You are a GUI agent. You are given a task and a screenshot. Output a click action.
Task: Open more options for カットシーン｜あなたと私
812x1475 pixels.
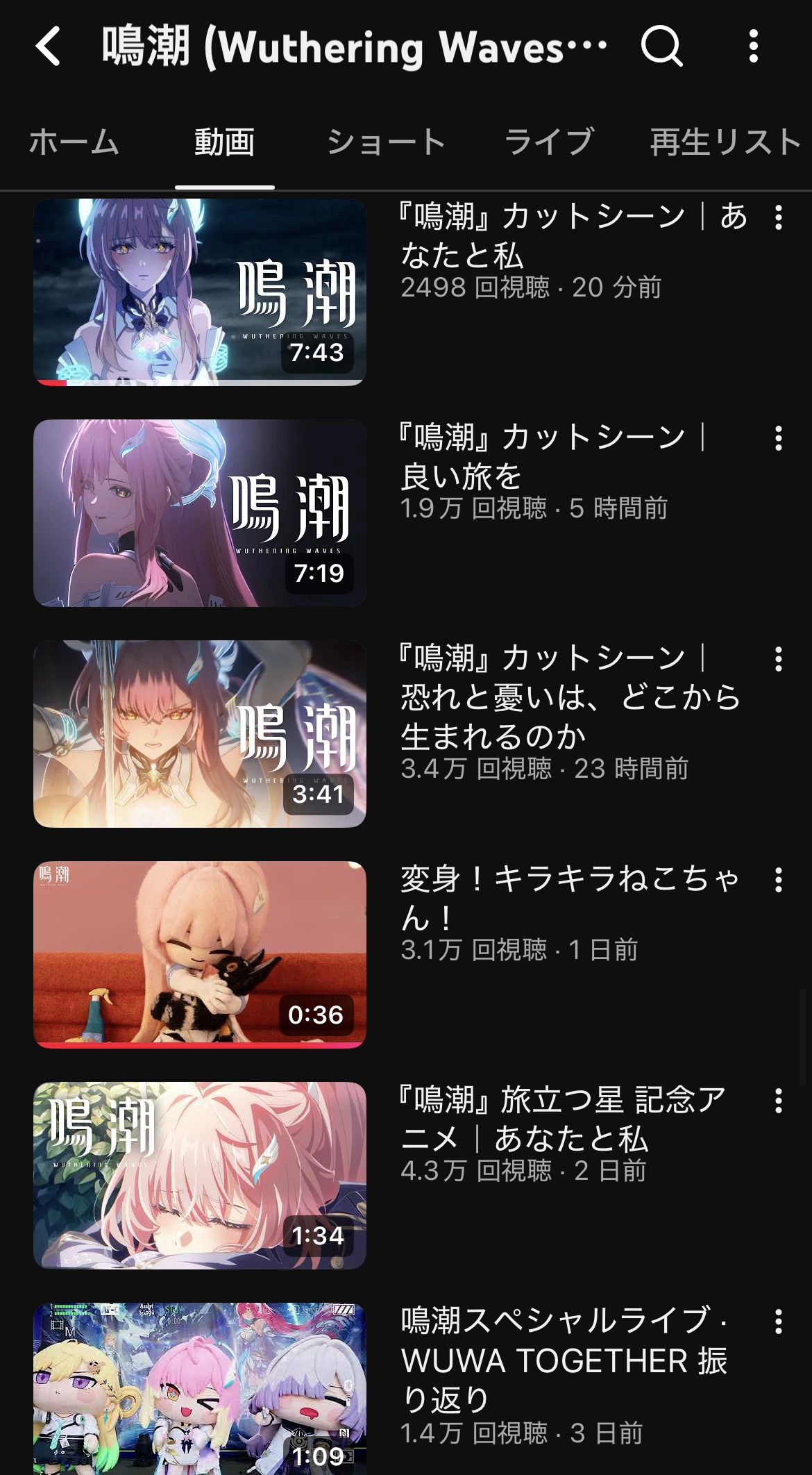pos(779,218)
